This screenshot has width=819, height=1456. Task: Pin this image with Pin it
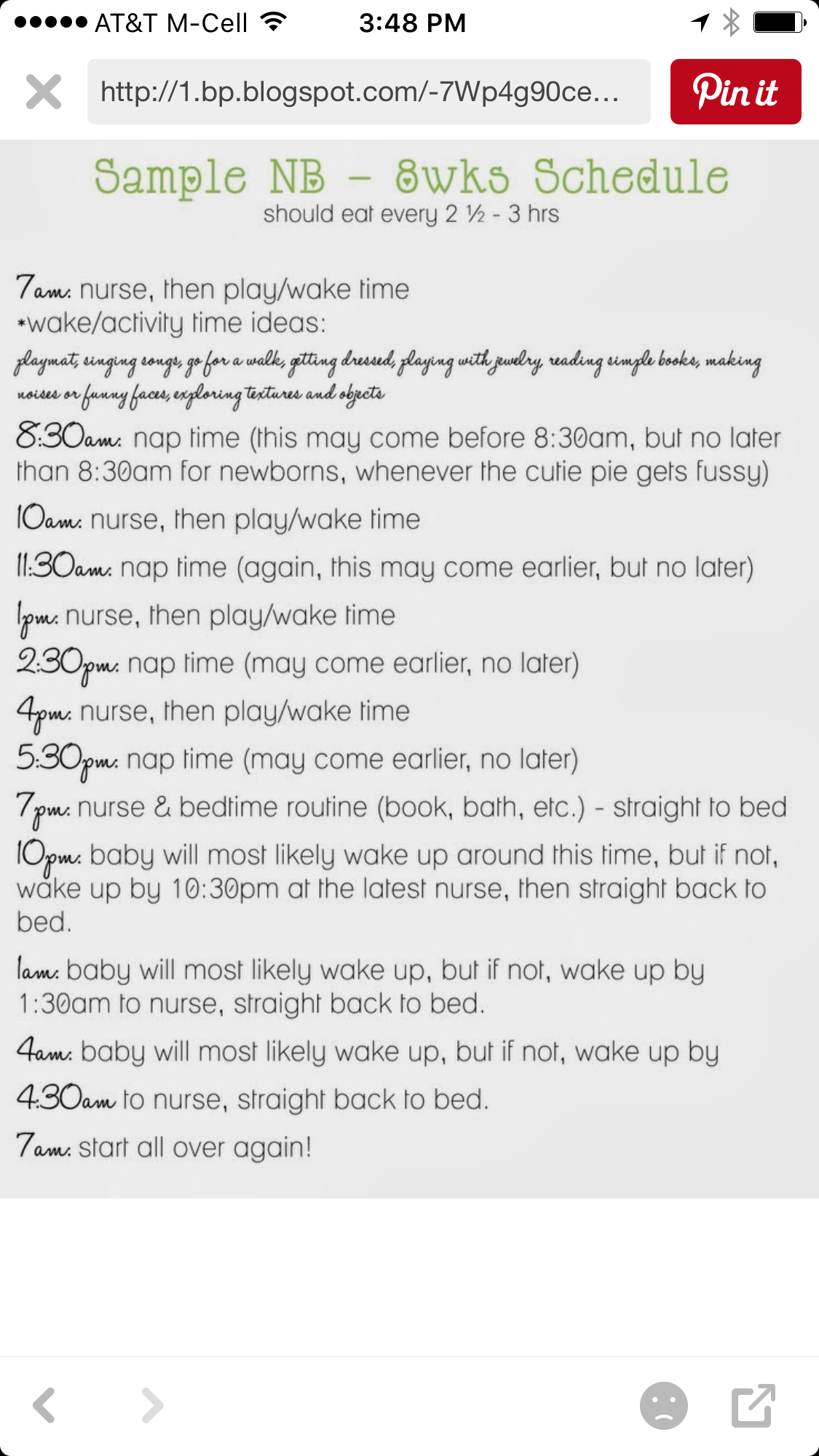pos(735,92)
